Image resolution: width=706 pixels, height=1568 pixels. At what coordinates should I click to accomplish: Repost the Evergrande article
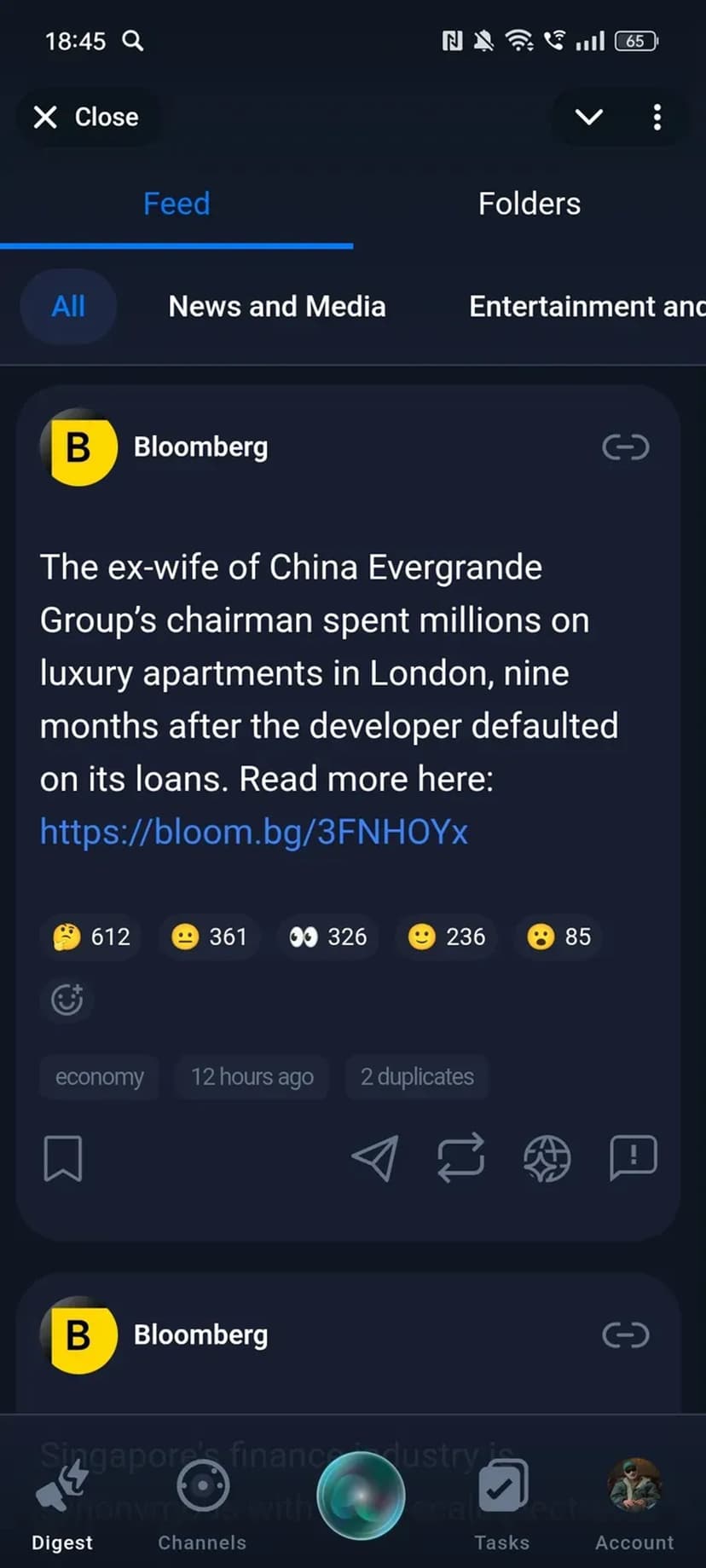click(460, 1158)
